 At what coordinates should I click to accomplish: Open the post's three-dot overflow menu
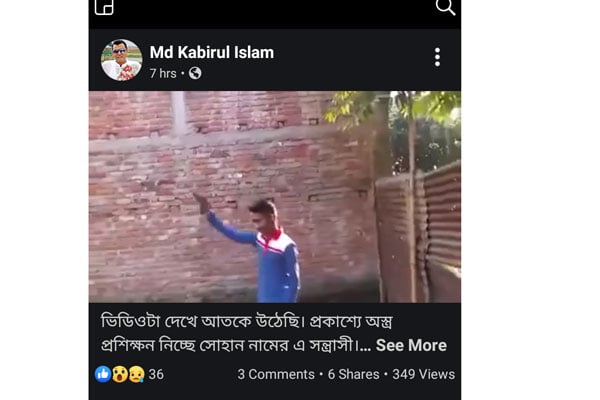point(437,57)
